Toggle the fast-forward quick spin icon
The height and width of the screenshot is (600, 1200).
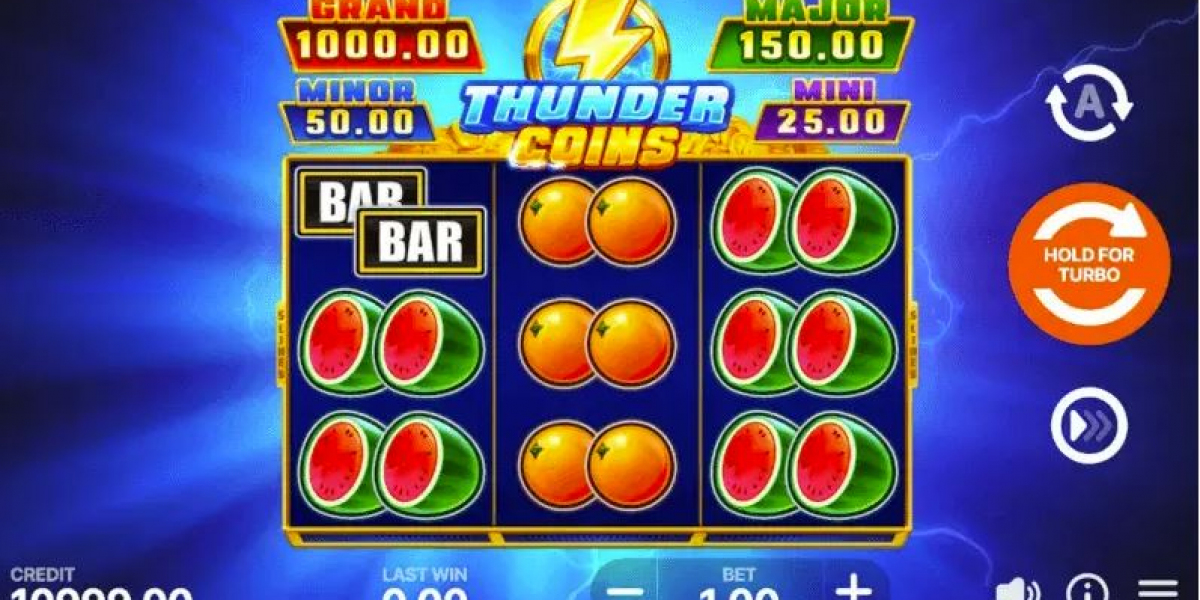(1089, 425)
